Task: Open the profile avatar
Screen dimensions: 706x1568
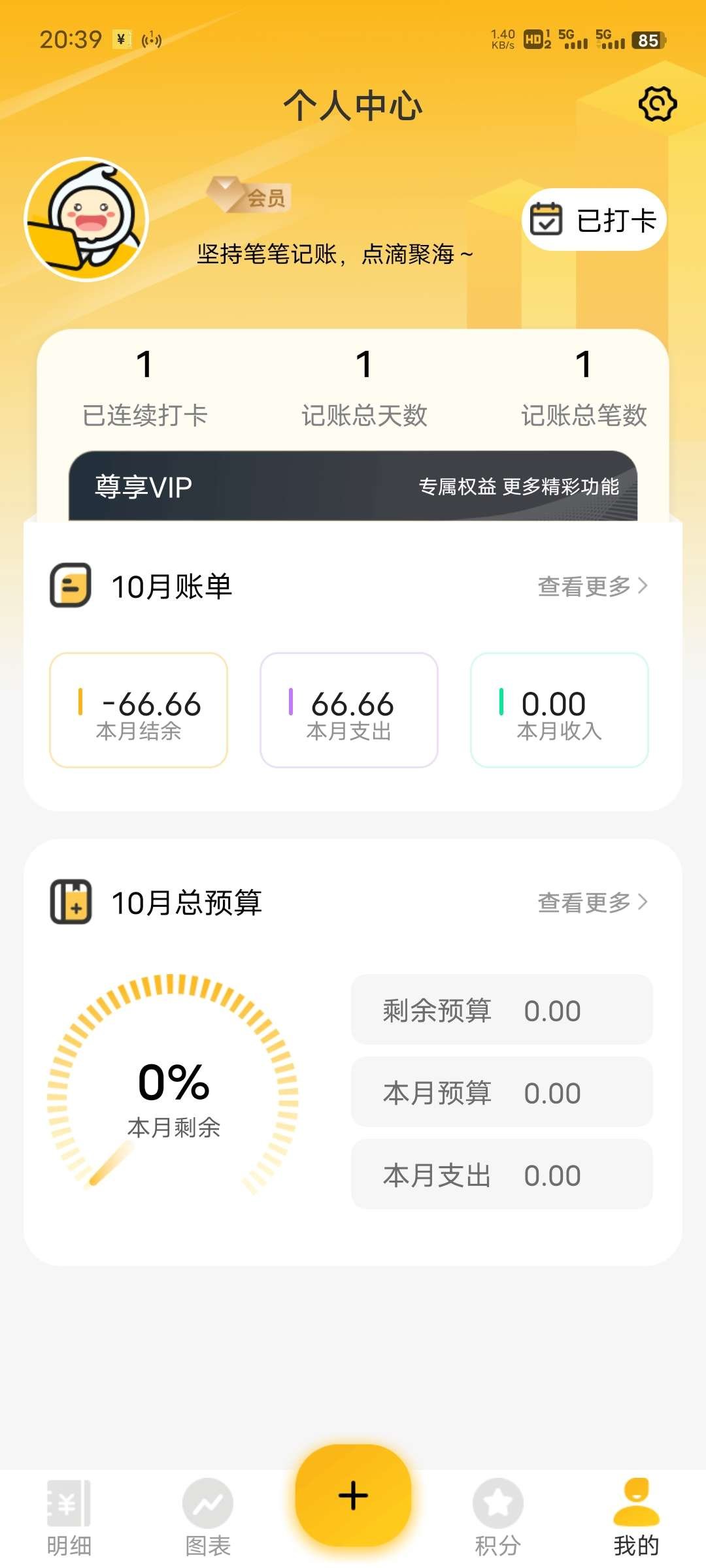Action: point(86,220)
